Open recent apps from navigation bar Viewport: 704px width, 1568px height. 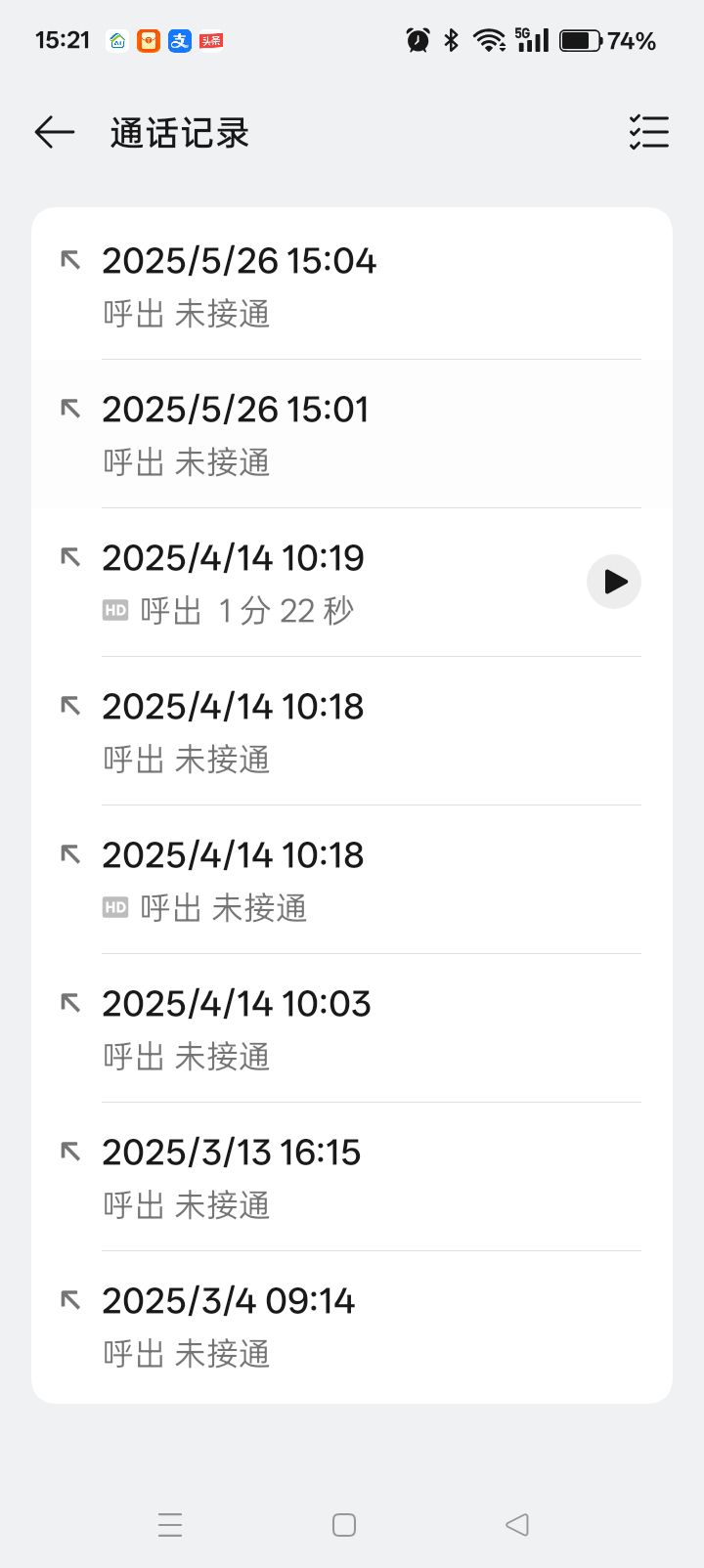tap(170, 1525)
